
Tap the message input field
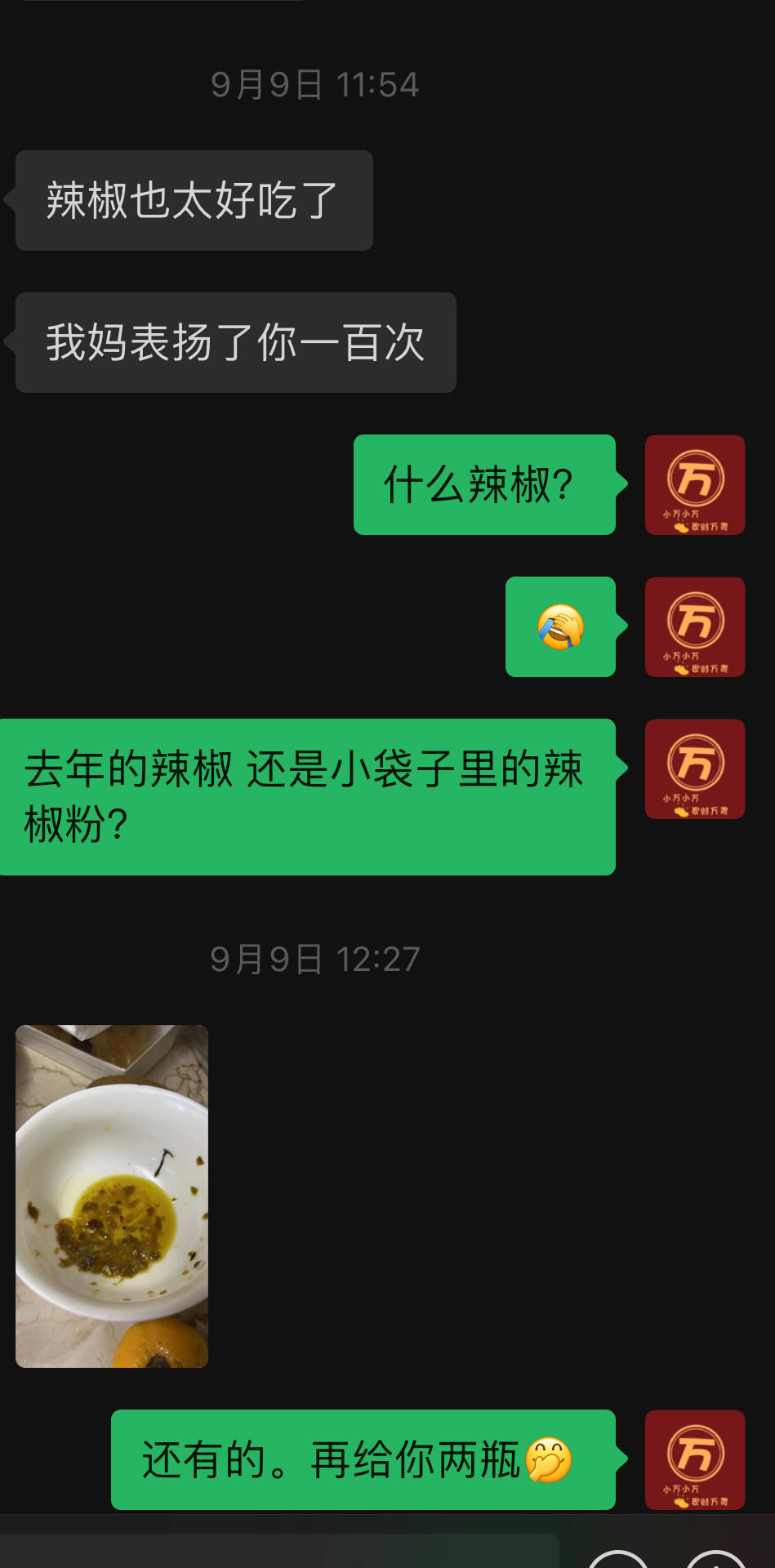pos(278,1551)
